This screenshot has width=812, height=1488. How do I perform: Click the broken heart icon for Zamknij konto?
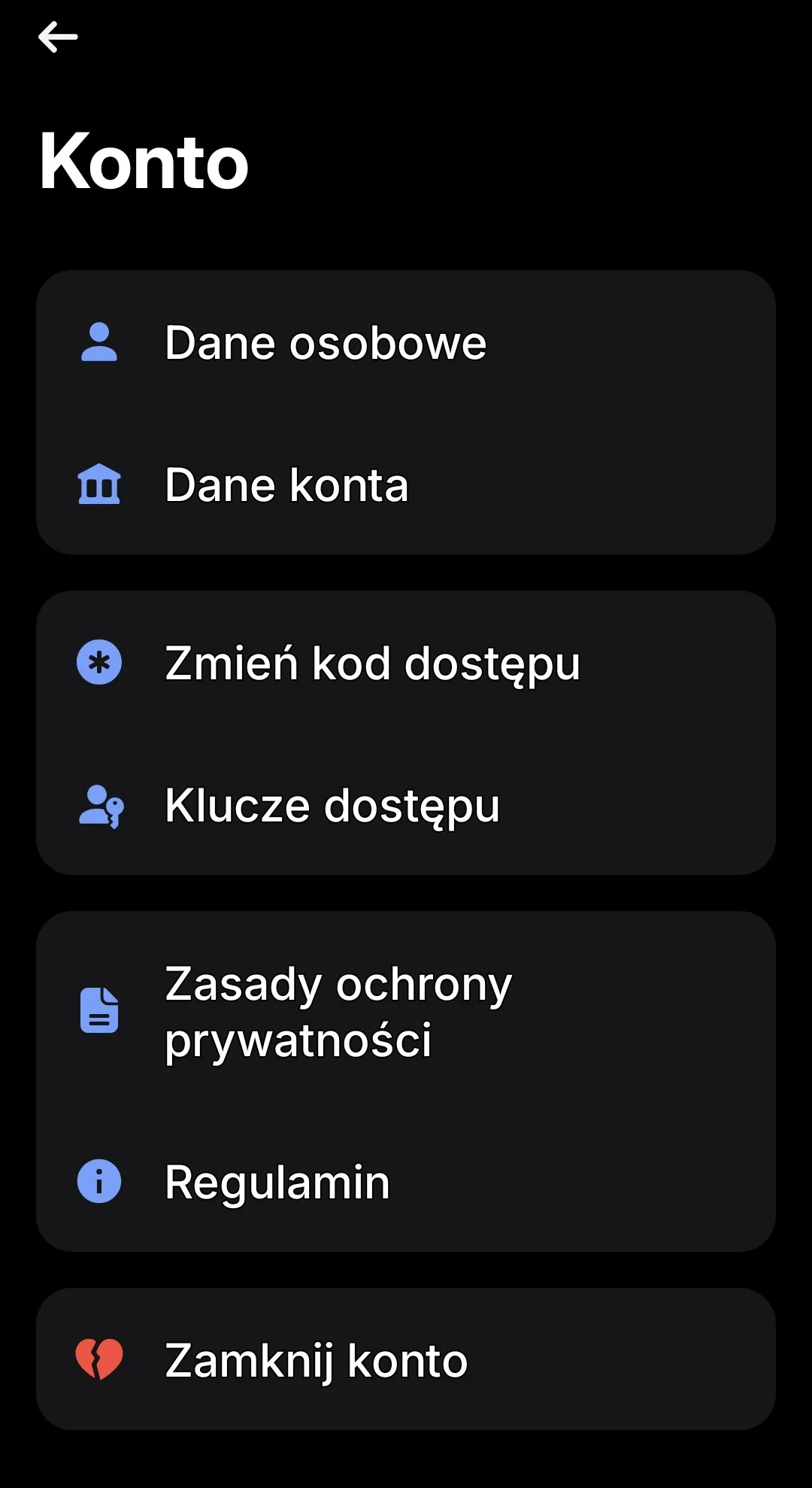coord(98,1359)
